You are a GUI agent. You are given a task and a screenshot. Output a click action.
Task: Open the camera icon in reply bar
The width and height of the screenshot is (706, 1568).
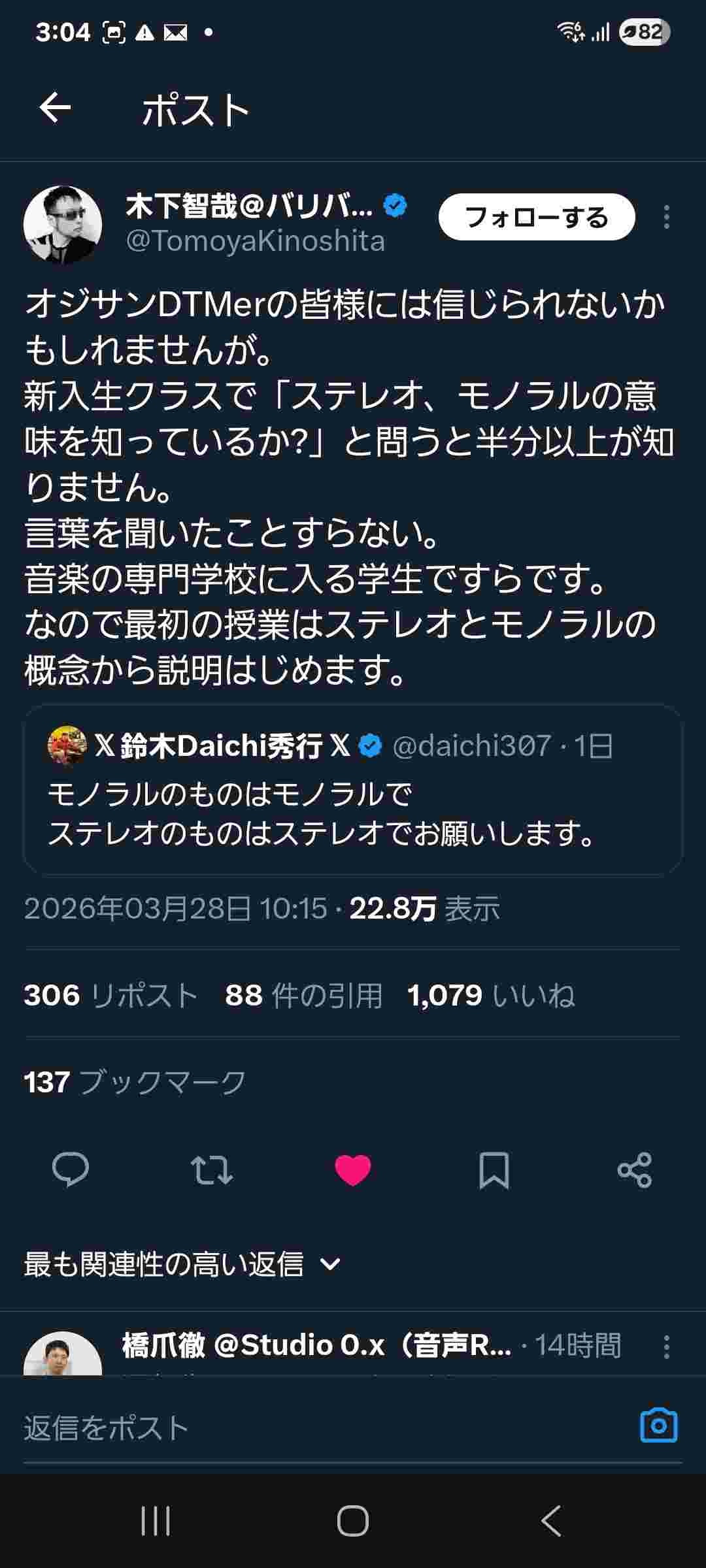pos(658,1426)
